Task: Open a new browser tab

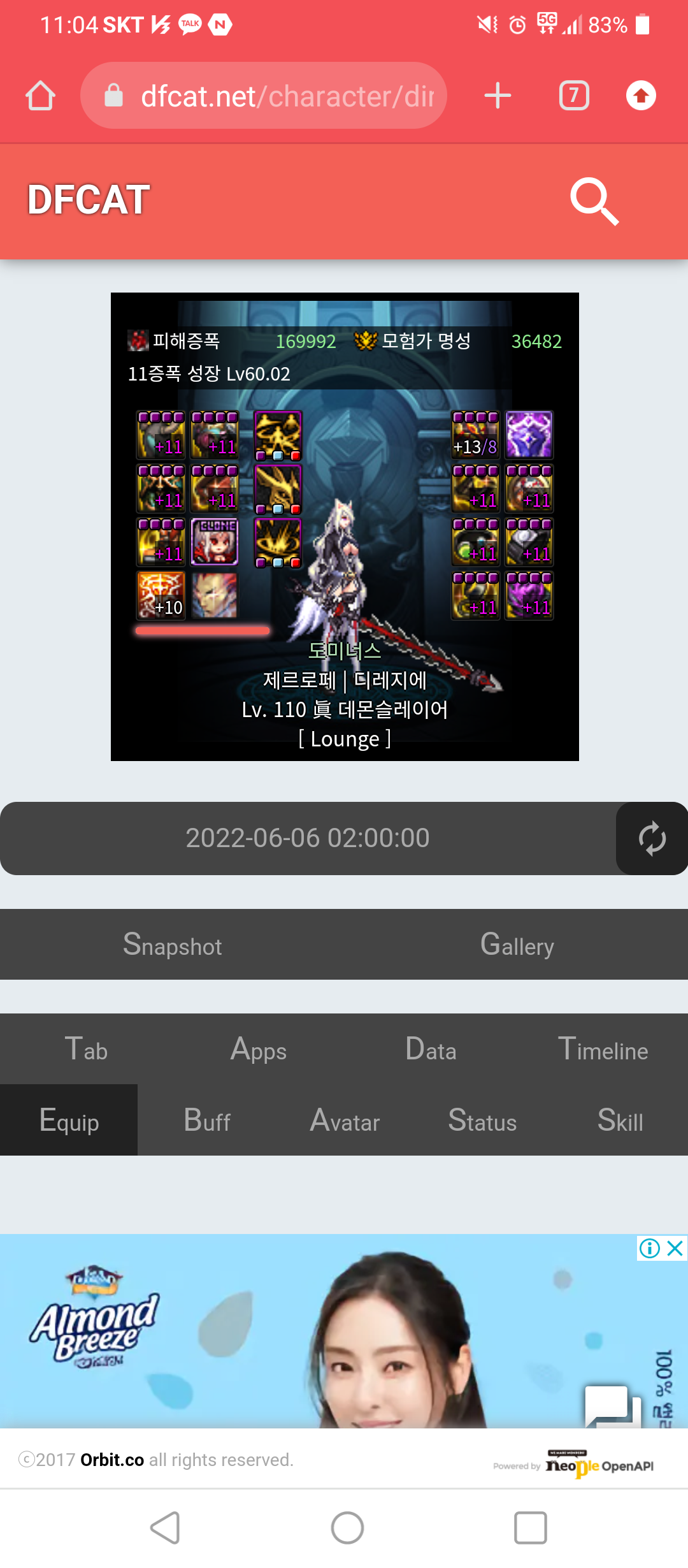Action: pos(498,96)
